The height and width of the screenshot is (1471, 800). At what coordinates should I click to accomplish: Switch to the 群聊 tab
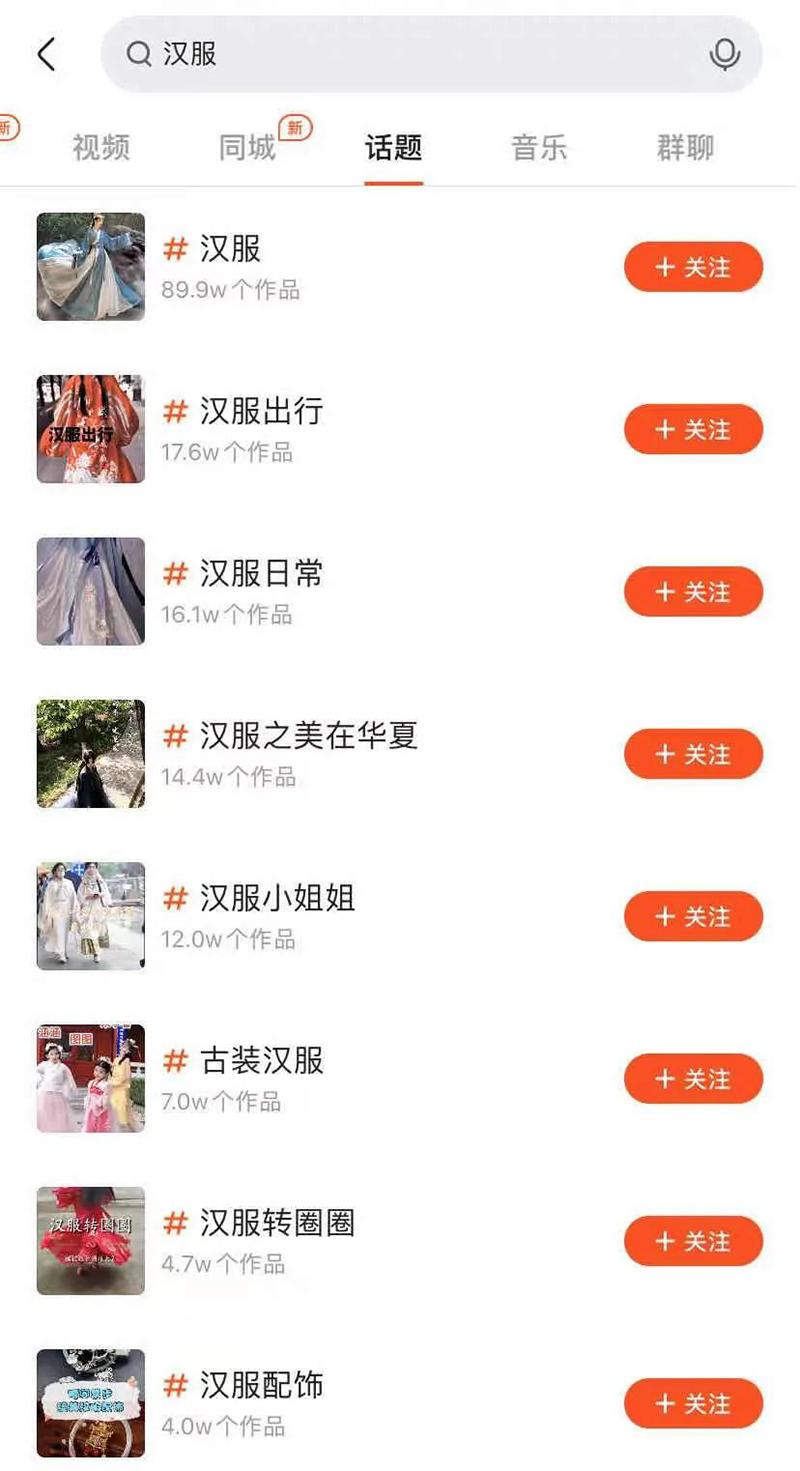[685, 148]
